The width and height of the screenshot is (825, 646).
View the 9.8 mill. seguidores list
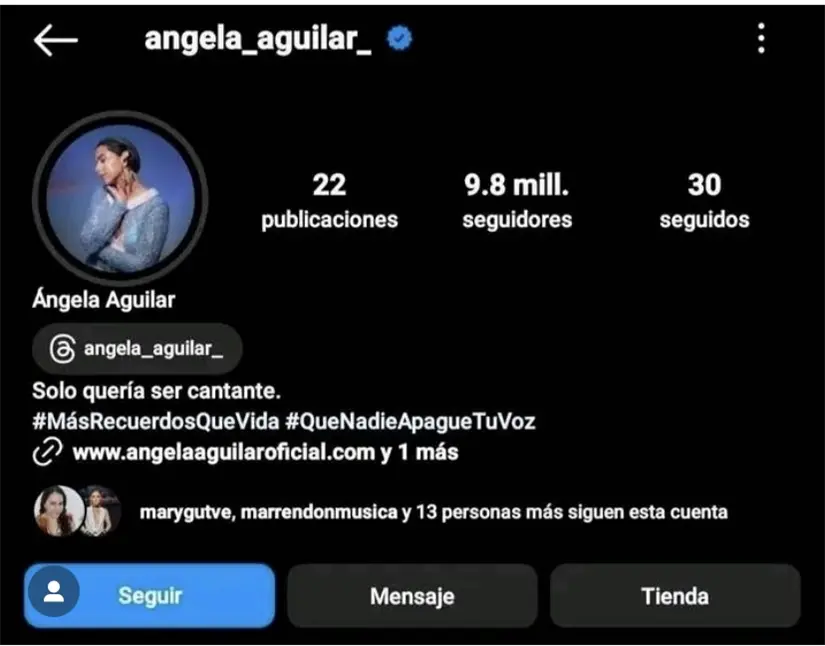click(x=516, y=200)
